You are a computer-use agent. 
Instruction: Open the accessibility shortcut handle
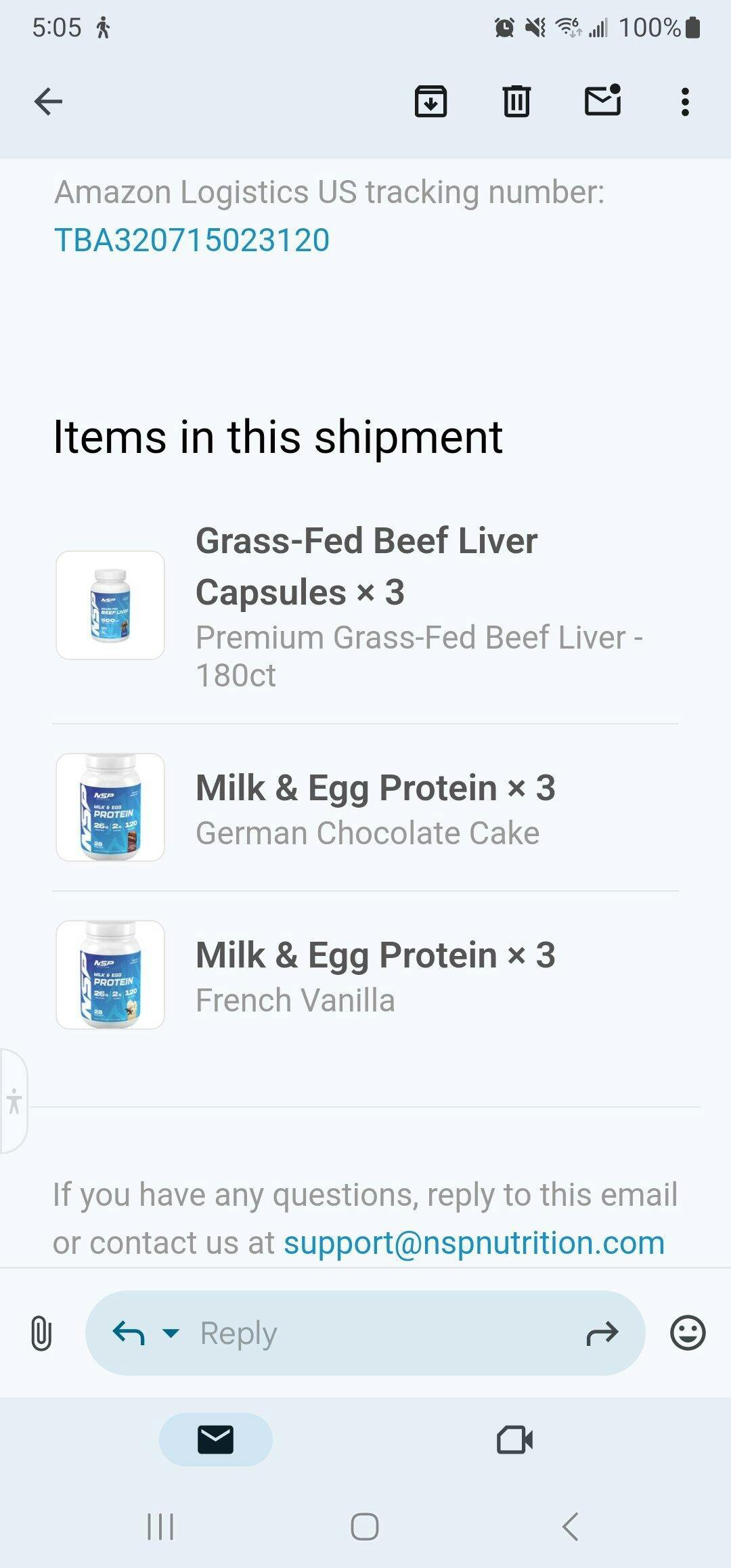pos(14,1102)
